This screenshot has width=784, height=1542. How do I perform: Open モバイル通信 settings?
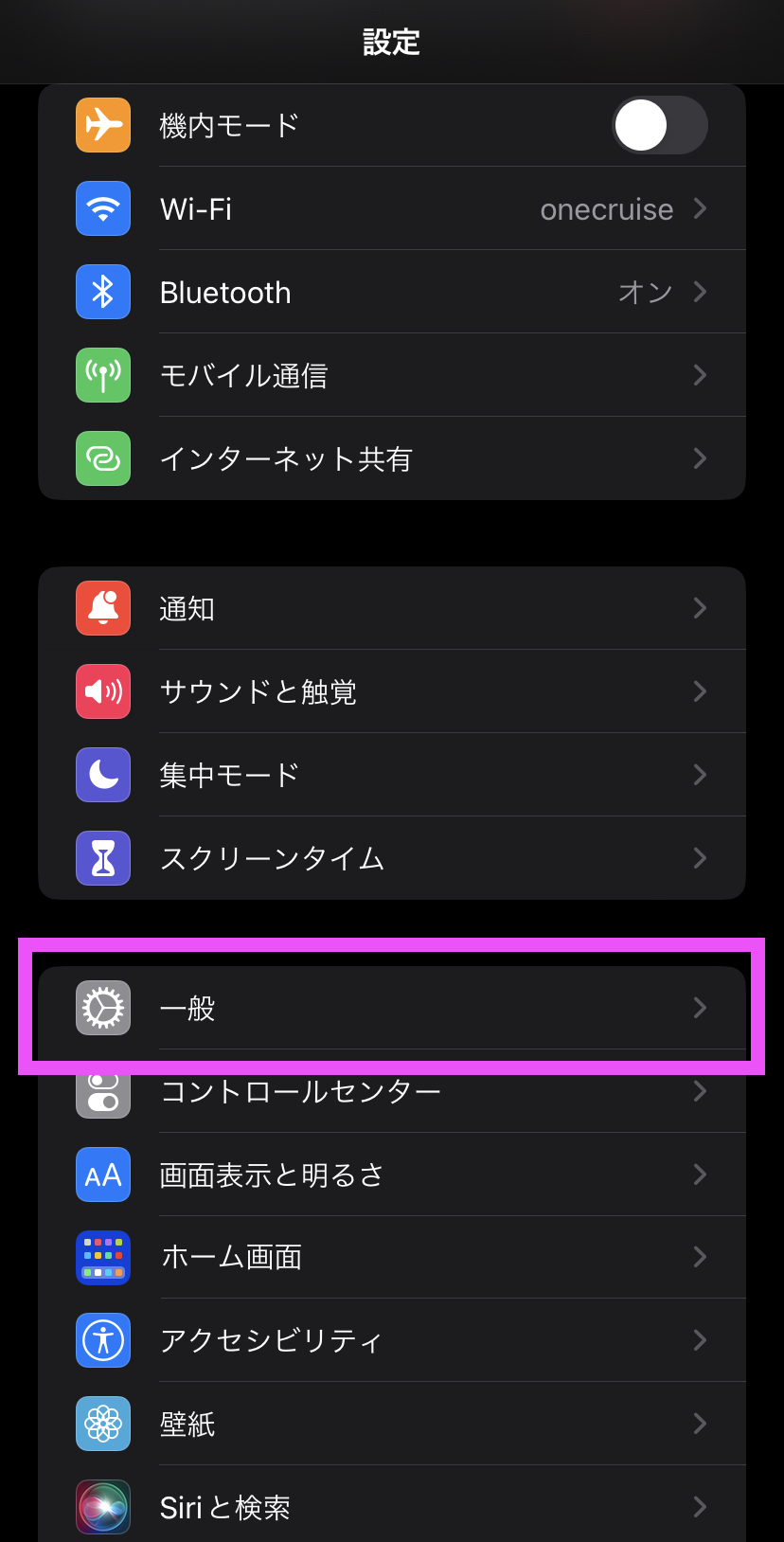pos(392,375)
